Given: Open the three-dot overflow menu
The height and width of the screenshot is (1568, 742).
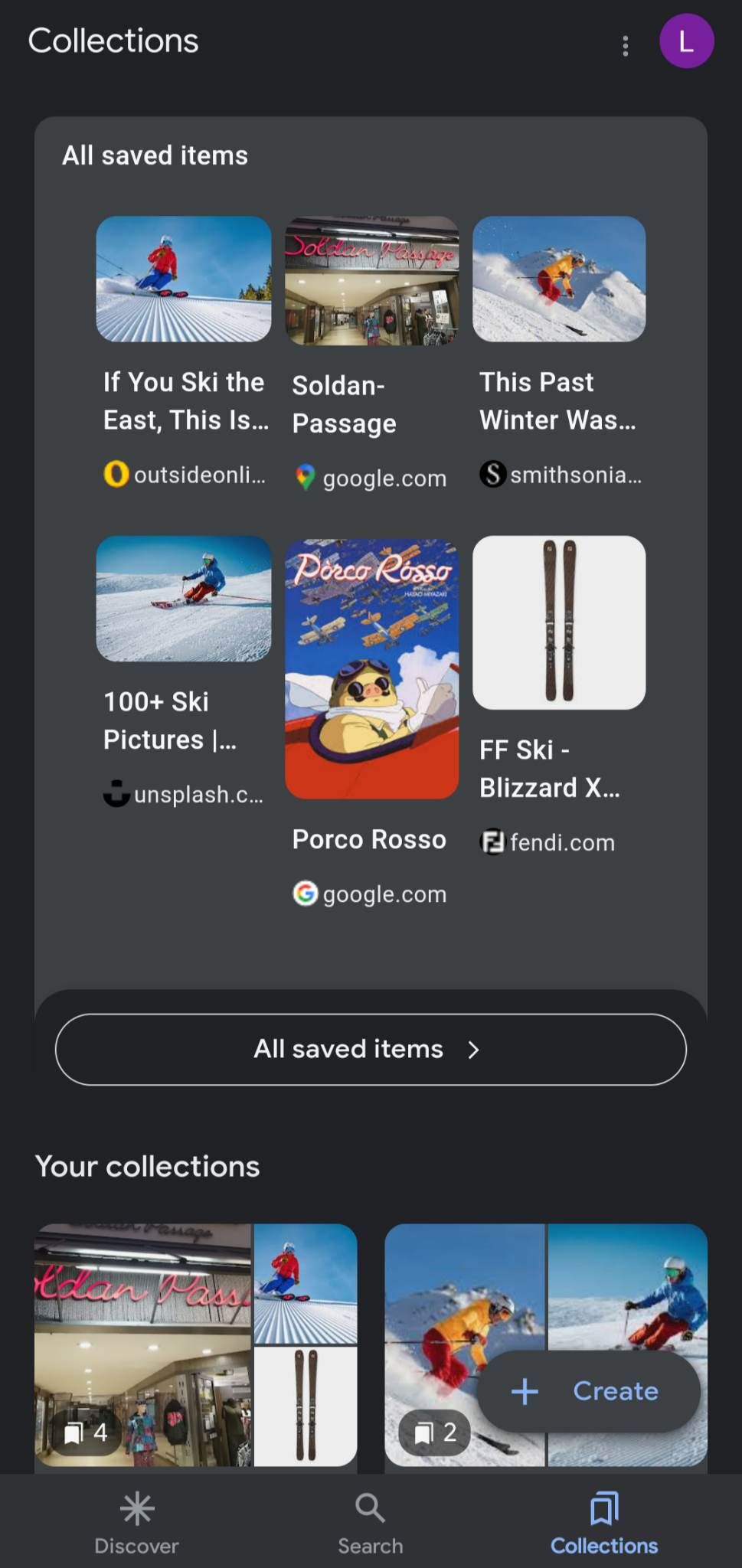Looking at the screenshot, I should click(626, 46).
